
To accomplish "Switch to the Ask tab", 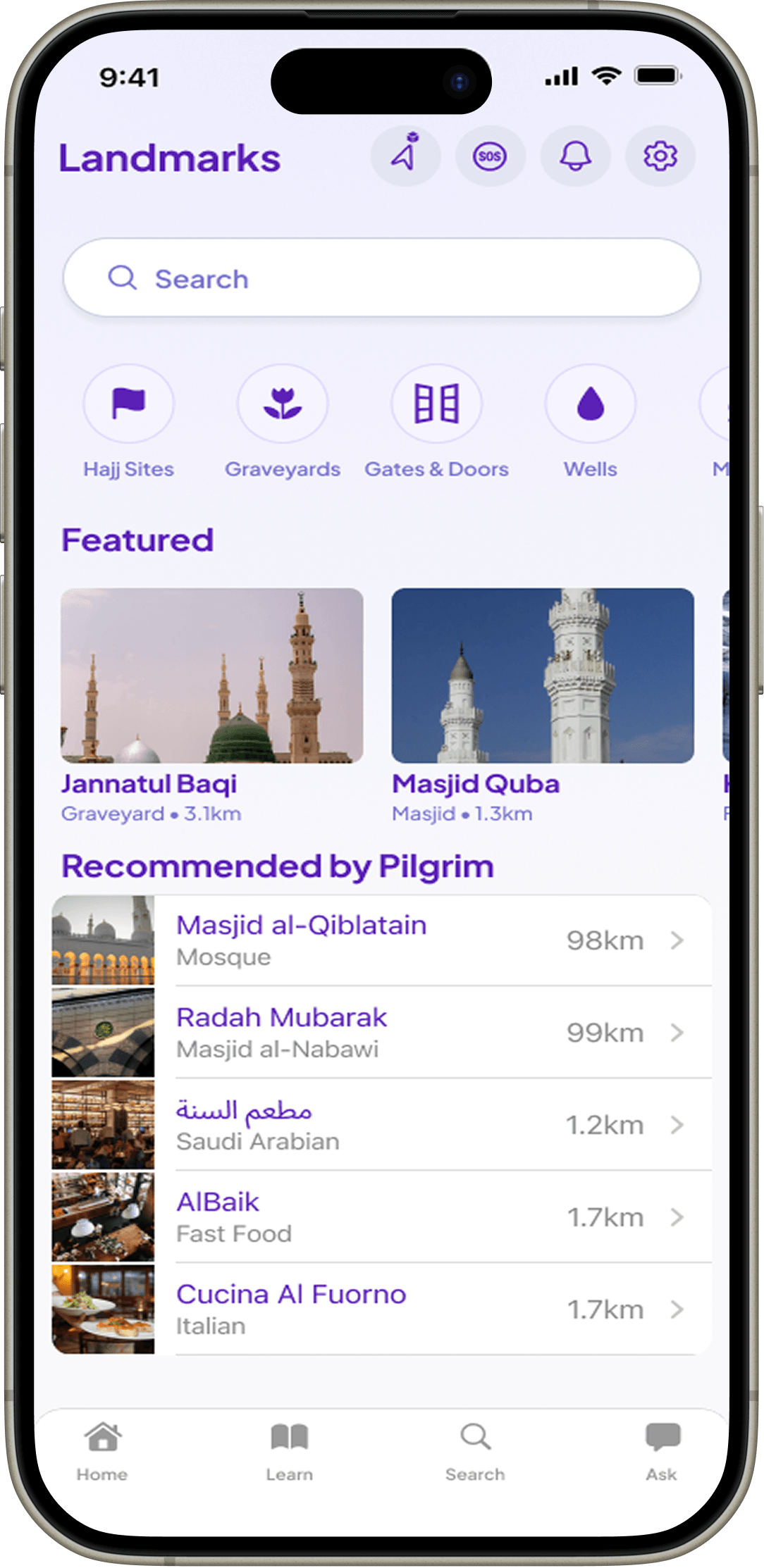I will [662, 1451].
